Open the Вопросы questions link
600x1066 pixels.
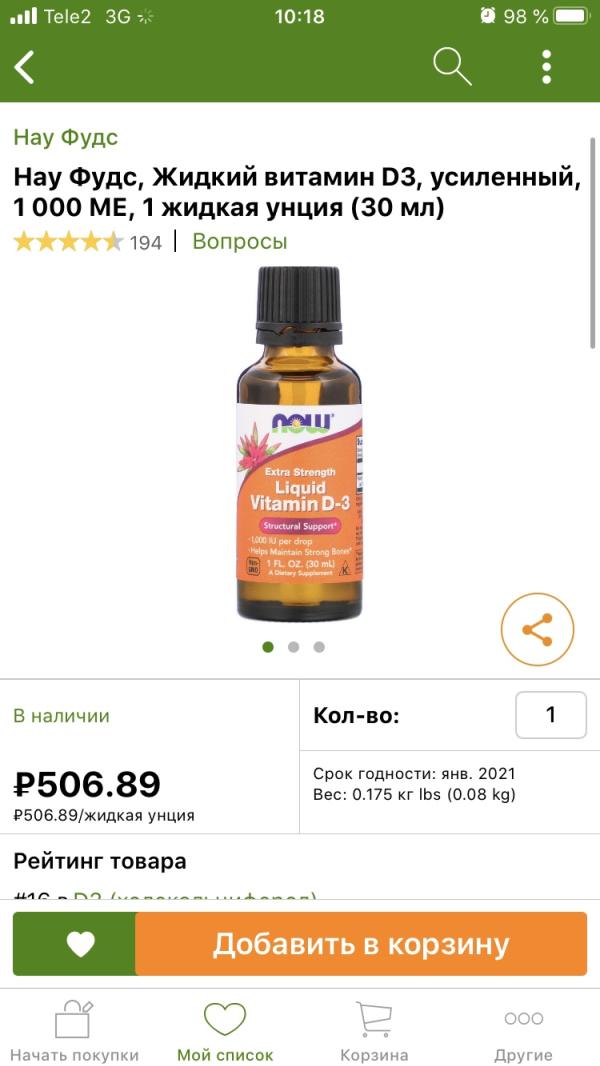tap(239, 241)
